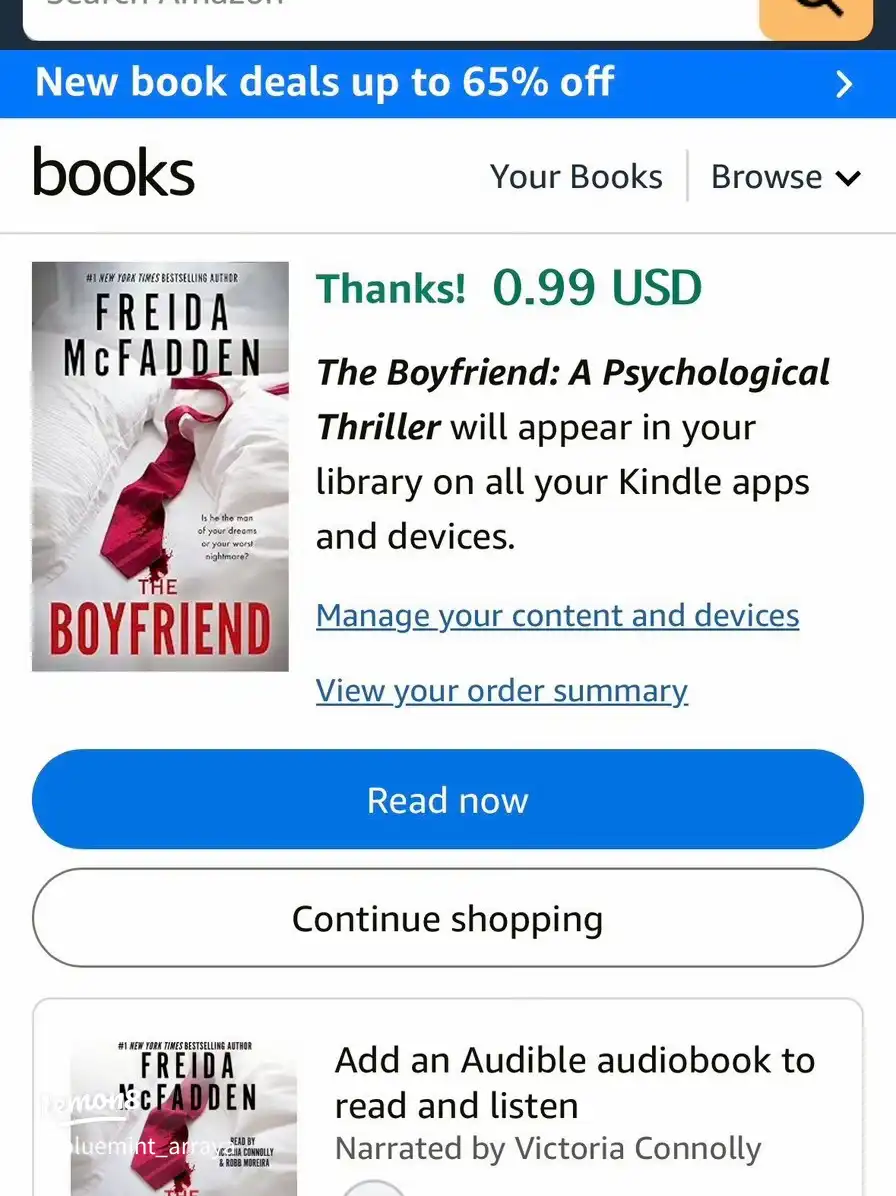
Task: Click View your order summary
Action: coord(500,691)
